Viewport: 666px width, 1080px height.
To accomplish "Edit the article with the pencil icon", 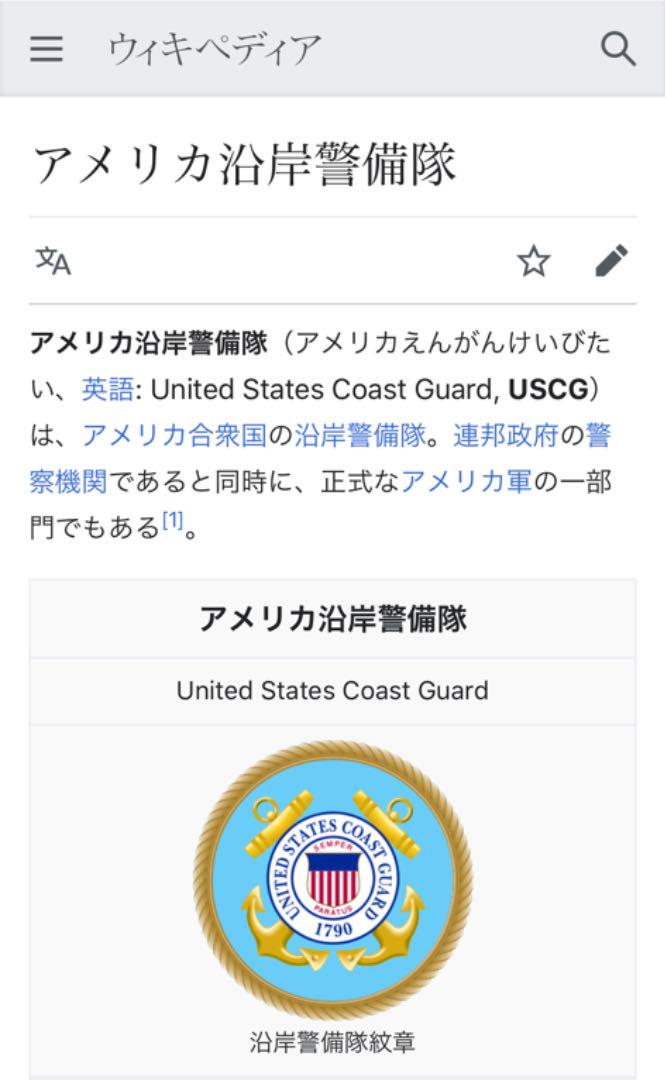I will 612,261.
